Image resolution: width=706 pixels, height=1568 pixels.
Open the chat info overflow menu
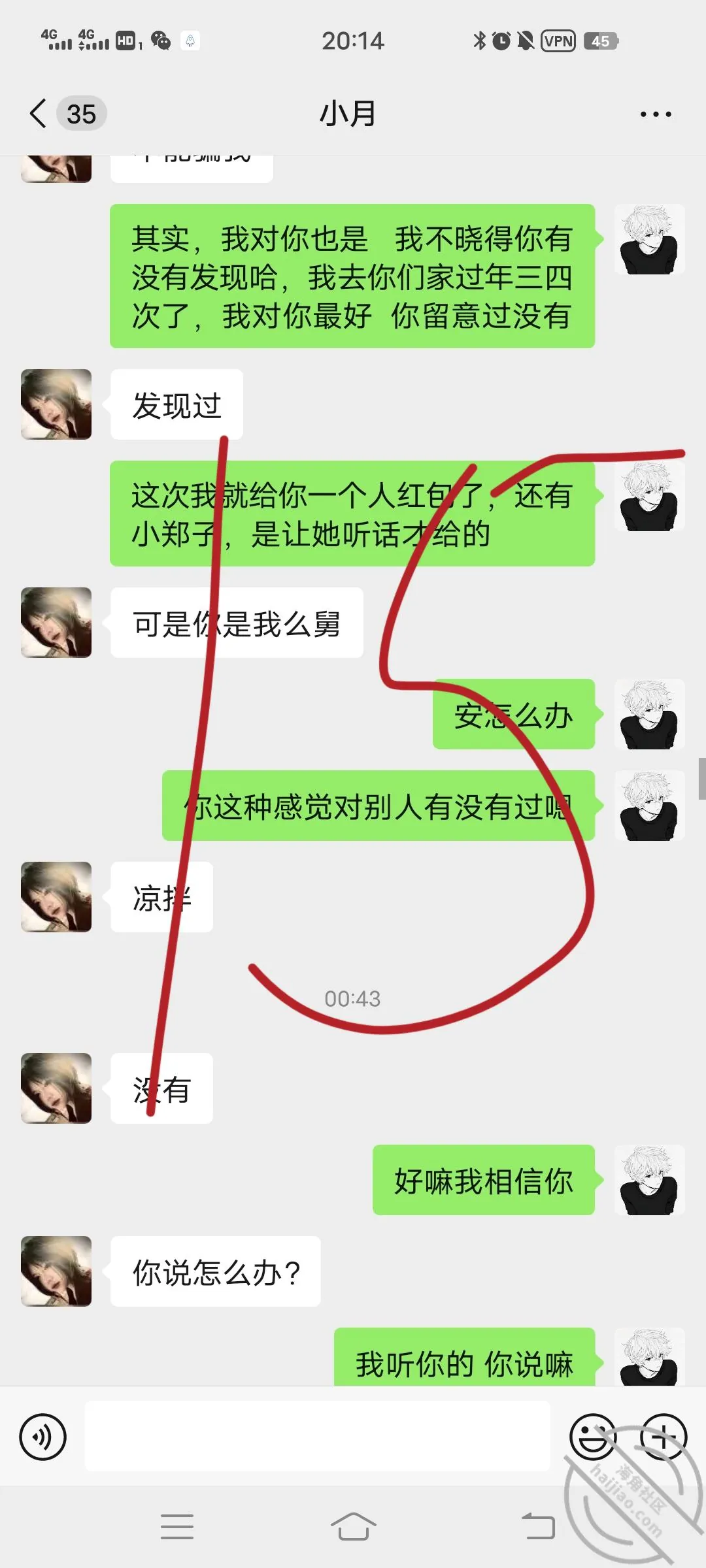click(x=656, y=114)
